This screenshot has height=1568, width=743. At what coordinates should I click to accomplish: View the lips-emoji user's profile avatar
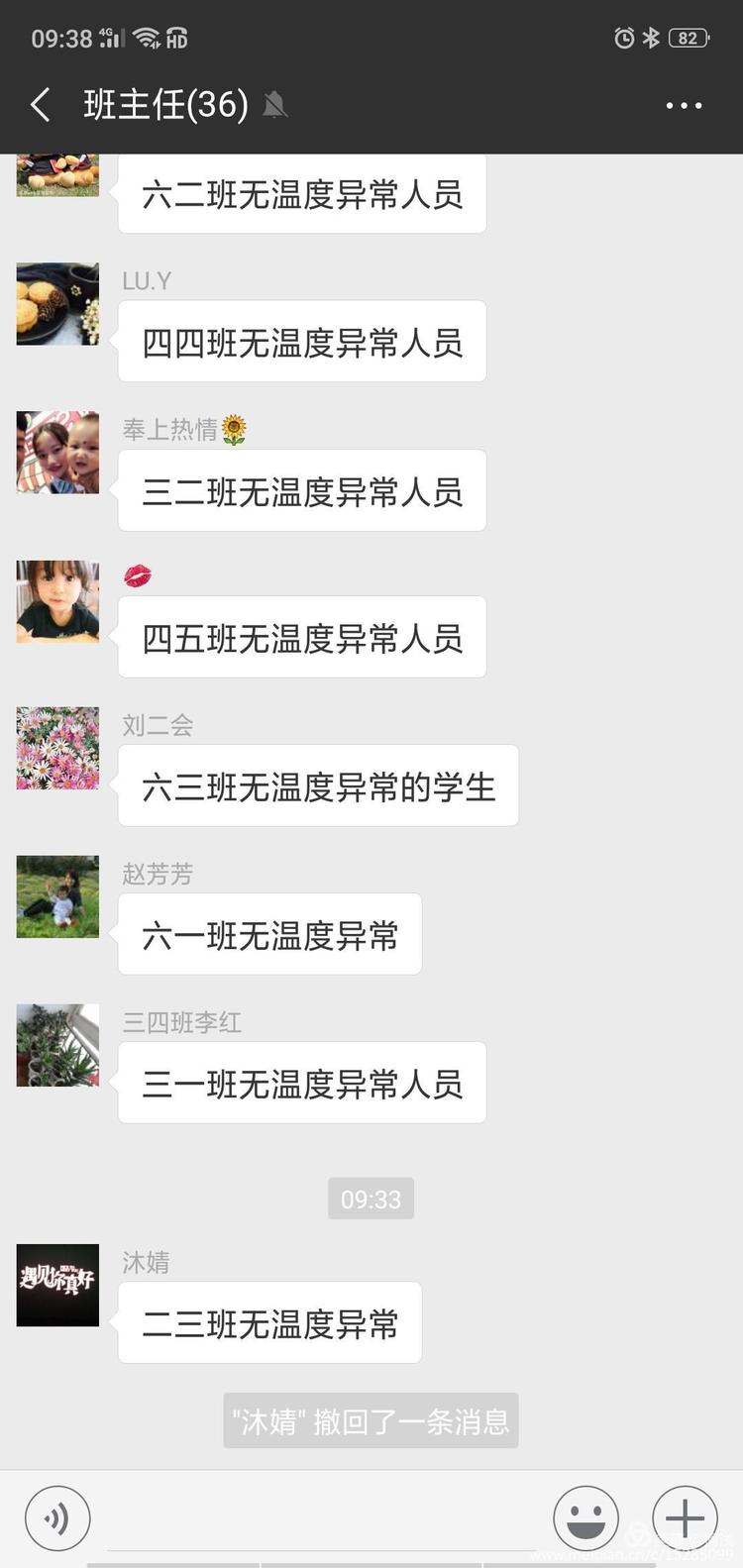(57, 601)
